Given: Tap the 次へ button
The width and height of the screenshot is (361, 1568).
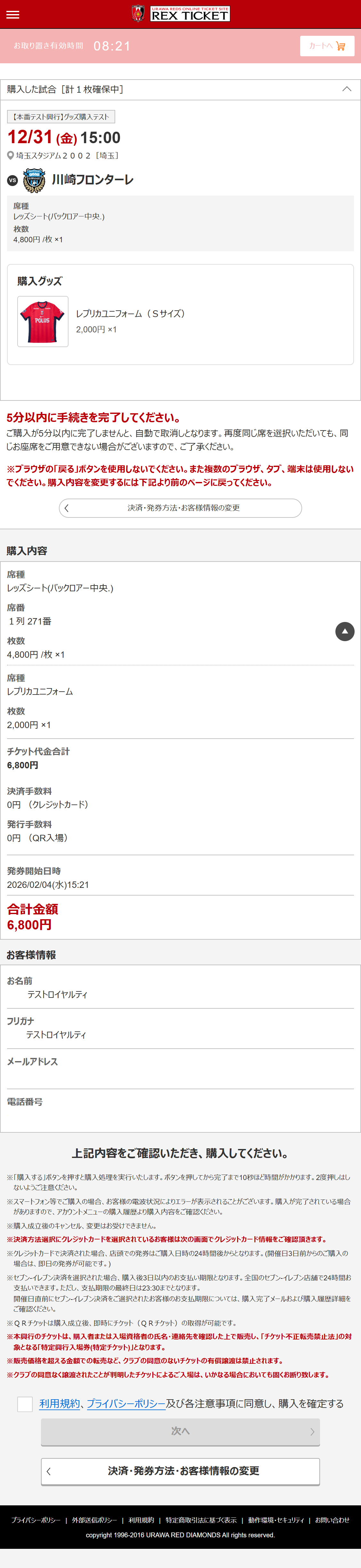Looking at the screenshot, I should pos(180,1432).
